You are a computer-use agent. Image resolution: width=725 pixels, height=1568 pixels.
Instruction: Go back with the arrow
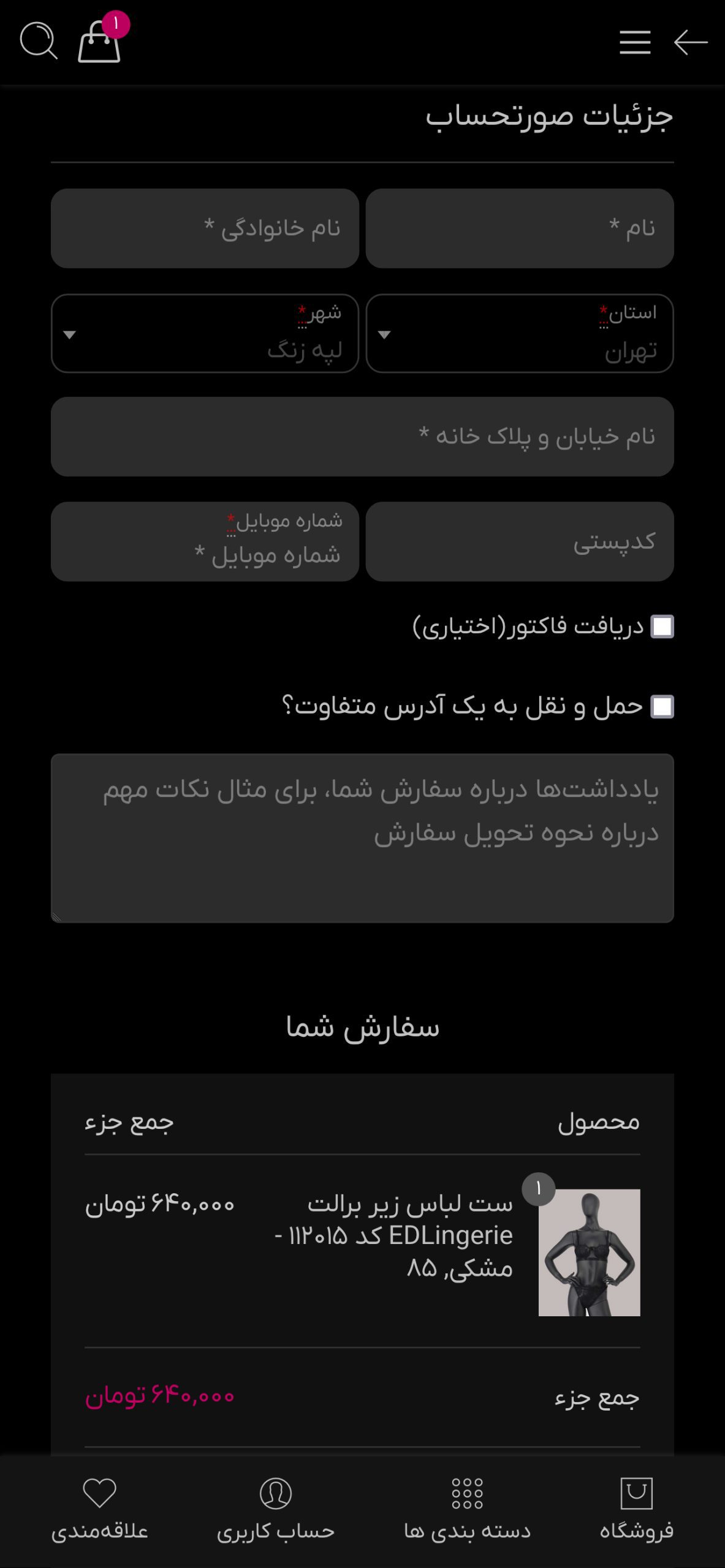pos(691,42)
